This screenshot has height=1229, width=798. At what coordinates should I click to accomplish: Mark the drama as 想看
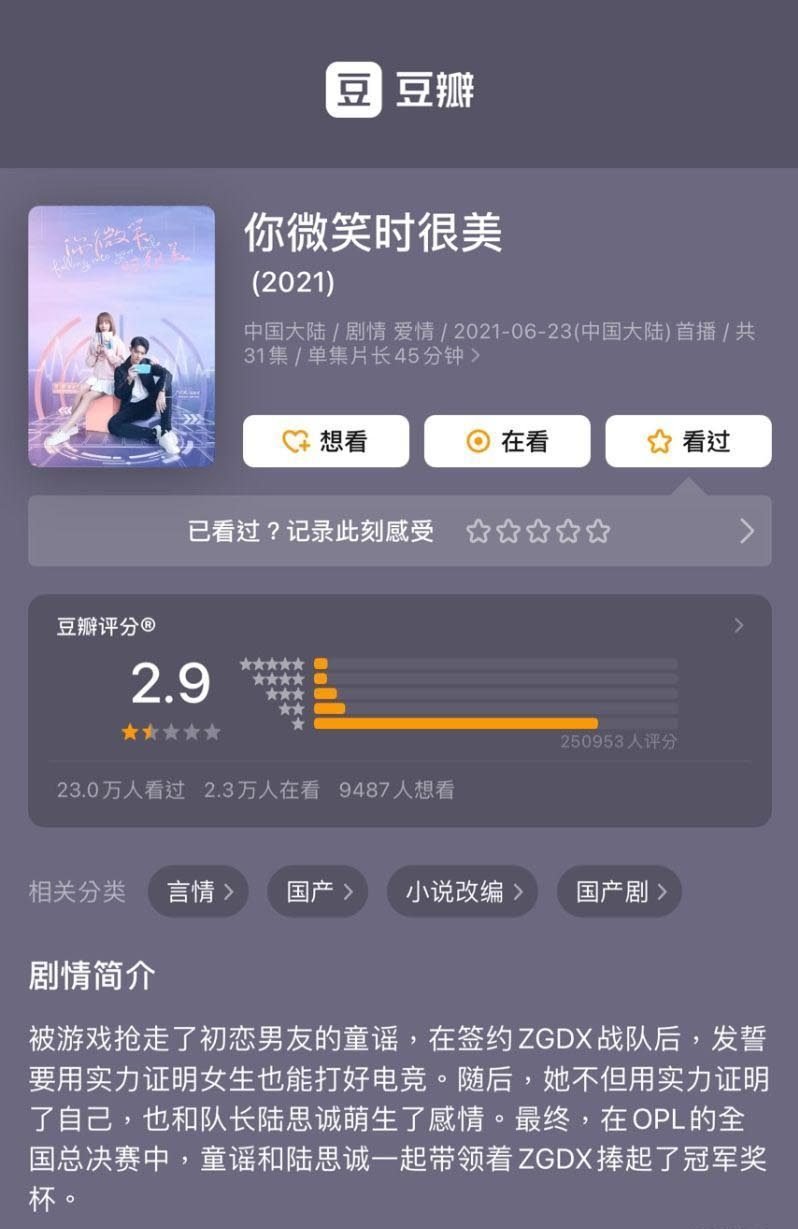click(x=326, y=441)
